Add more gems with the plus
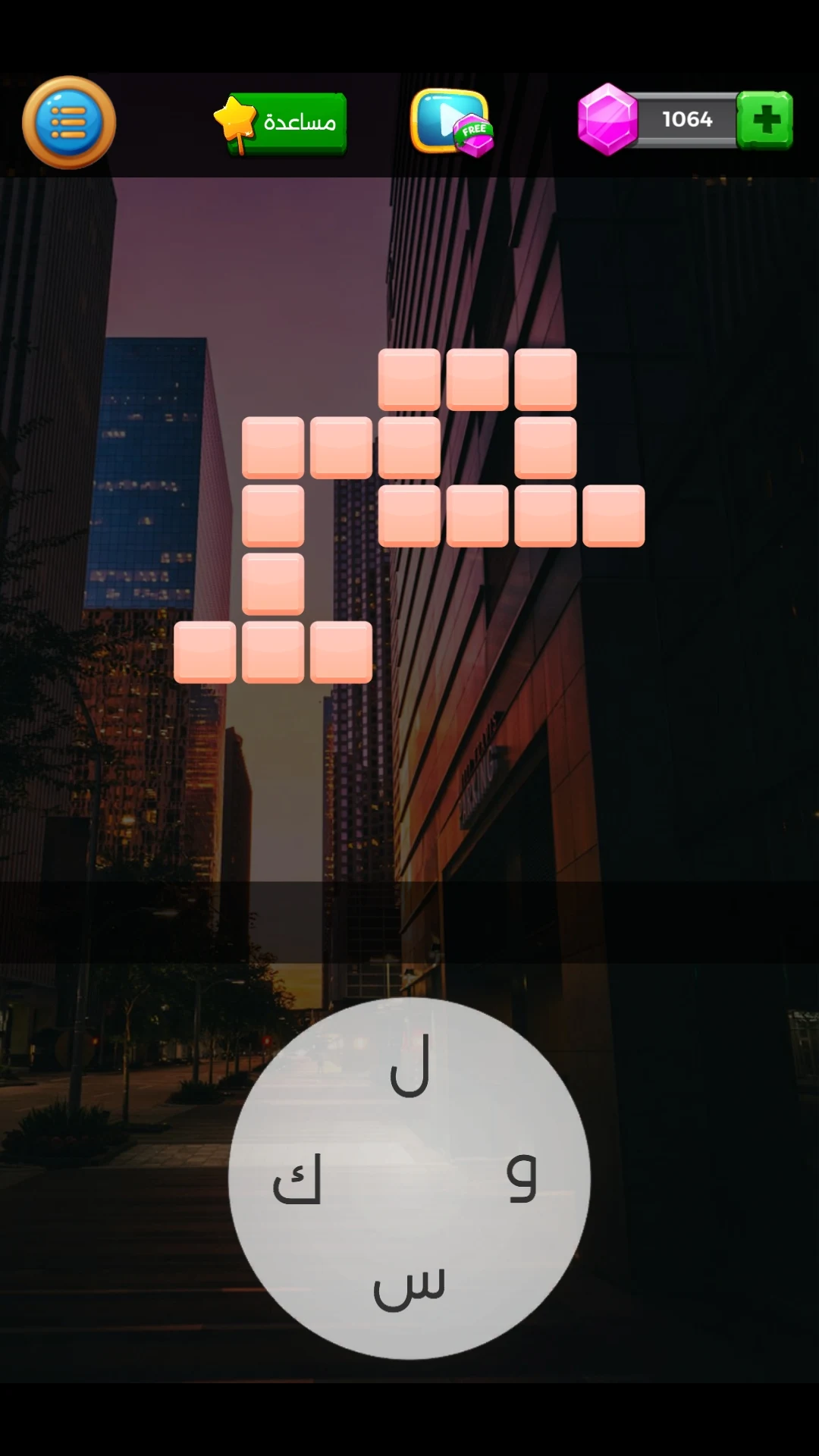The image size is (819, 1456). point(765,120)
